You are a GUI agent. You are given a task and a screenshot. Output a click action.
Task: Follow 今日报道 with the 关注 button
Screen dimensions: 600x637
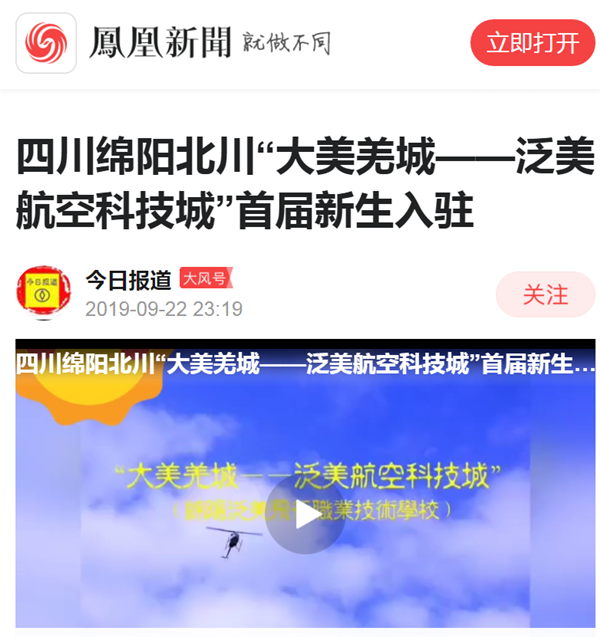pyautogui.click(x=545, y=295)
